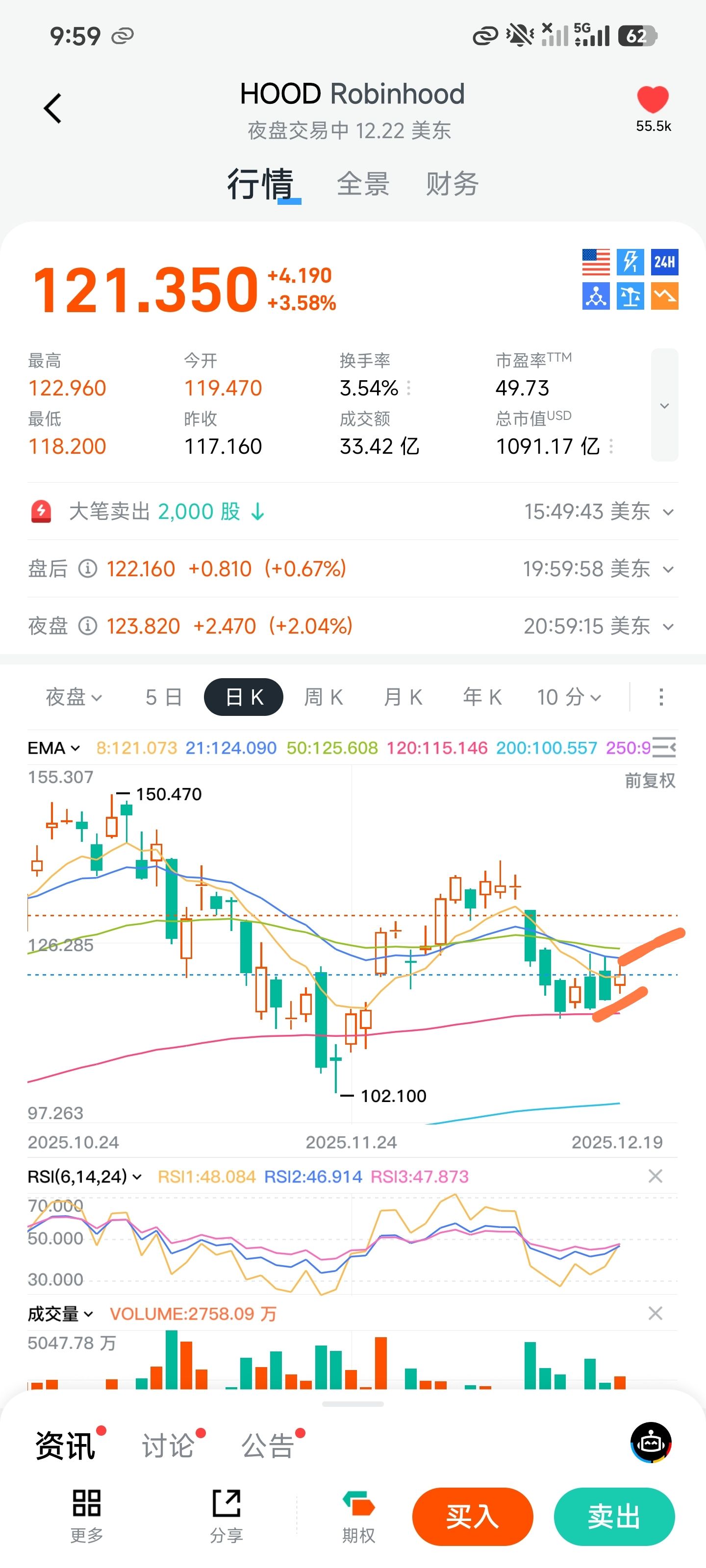Expand more quote details with the chevron
Viewport: 706px width, 1568px height.
[x=664, y=405]
